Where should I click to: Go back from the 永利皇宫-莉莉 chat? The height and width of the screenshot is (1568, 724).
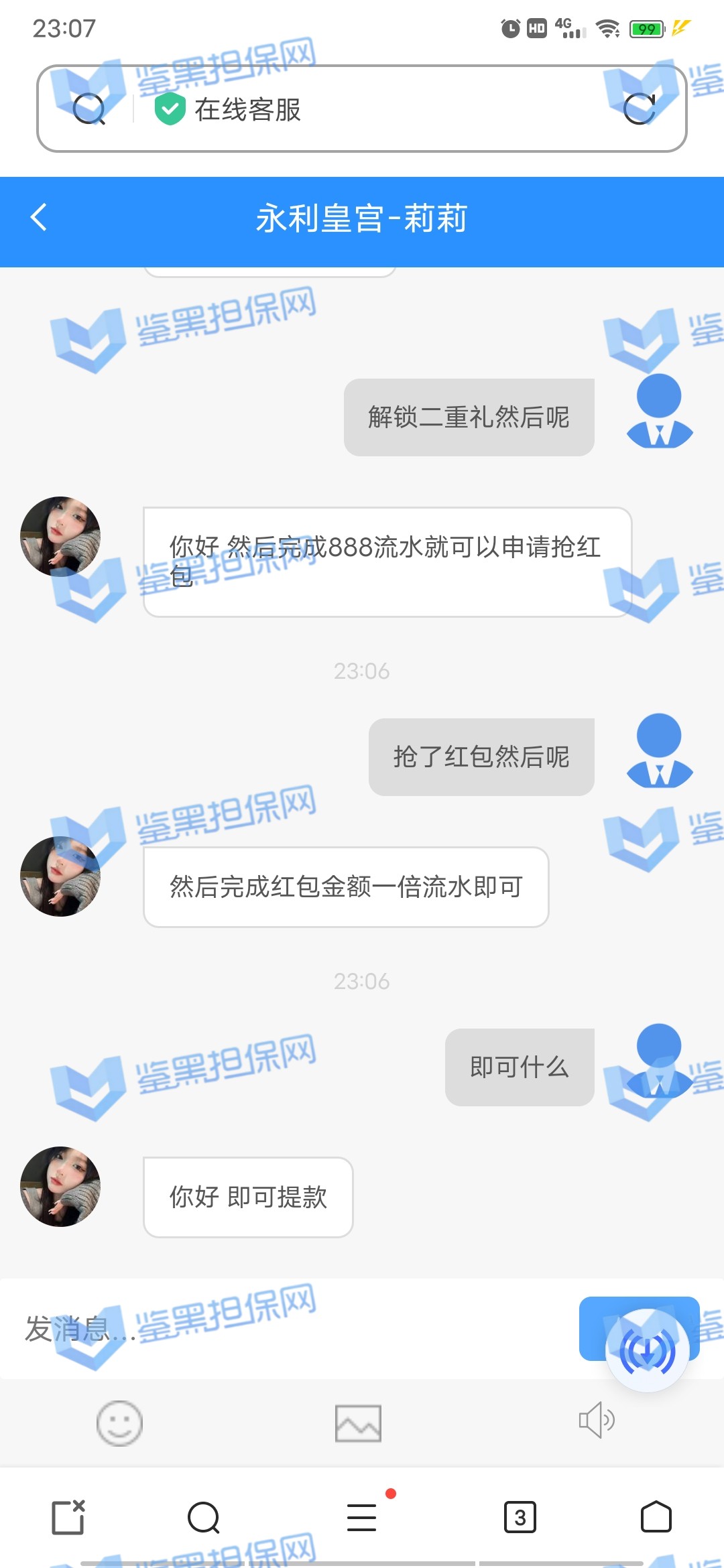pos(39,217)
